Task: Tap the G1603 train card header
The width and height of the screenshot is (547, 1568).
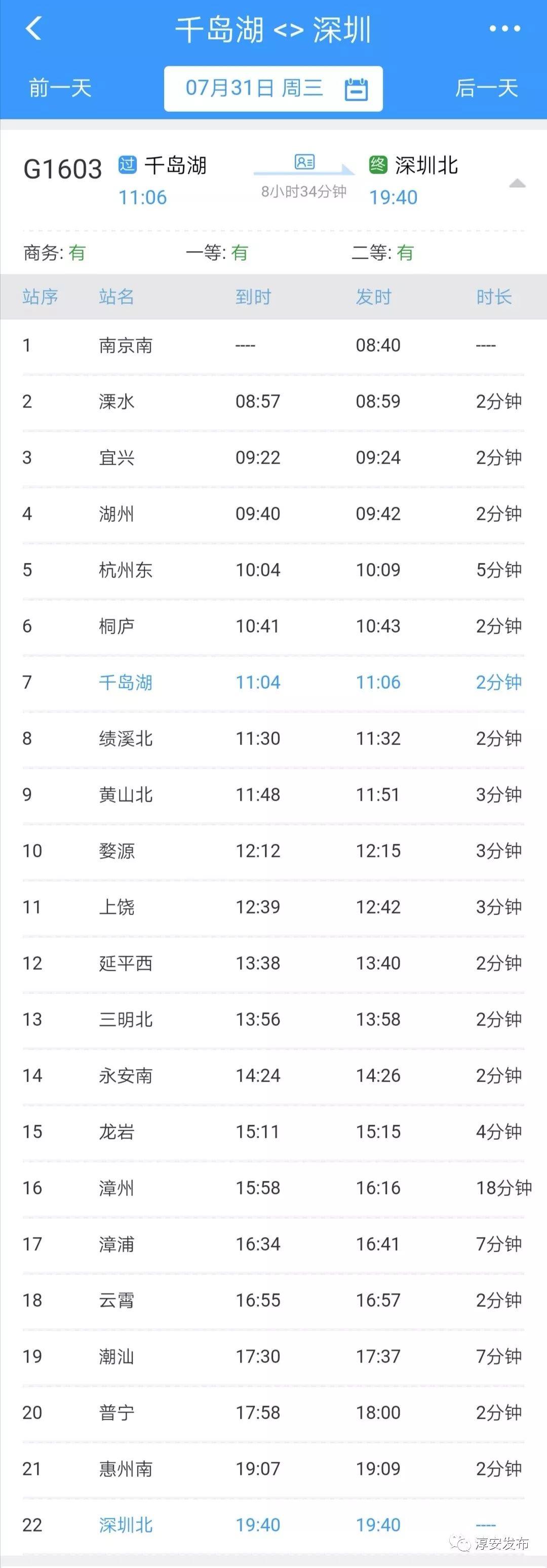Action: tap(63, 170)
